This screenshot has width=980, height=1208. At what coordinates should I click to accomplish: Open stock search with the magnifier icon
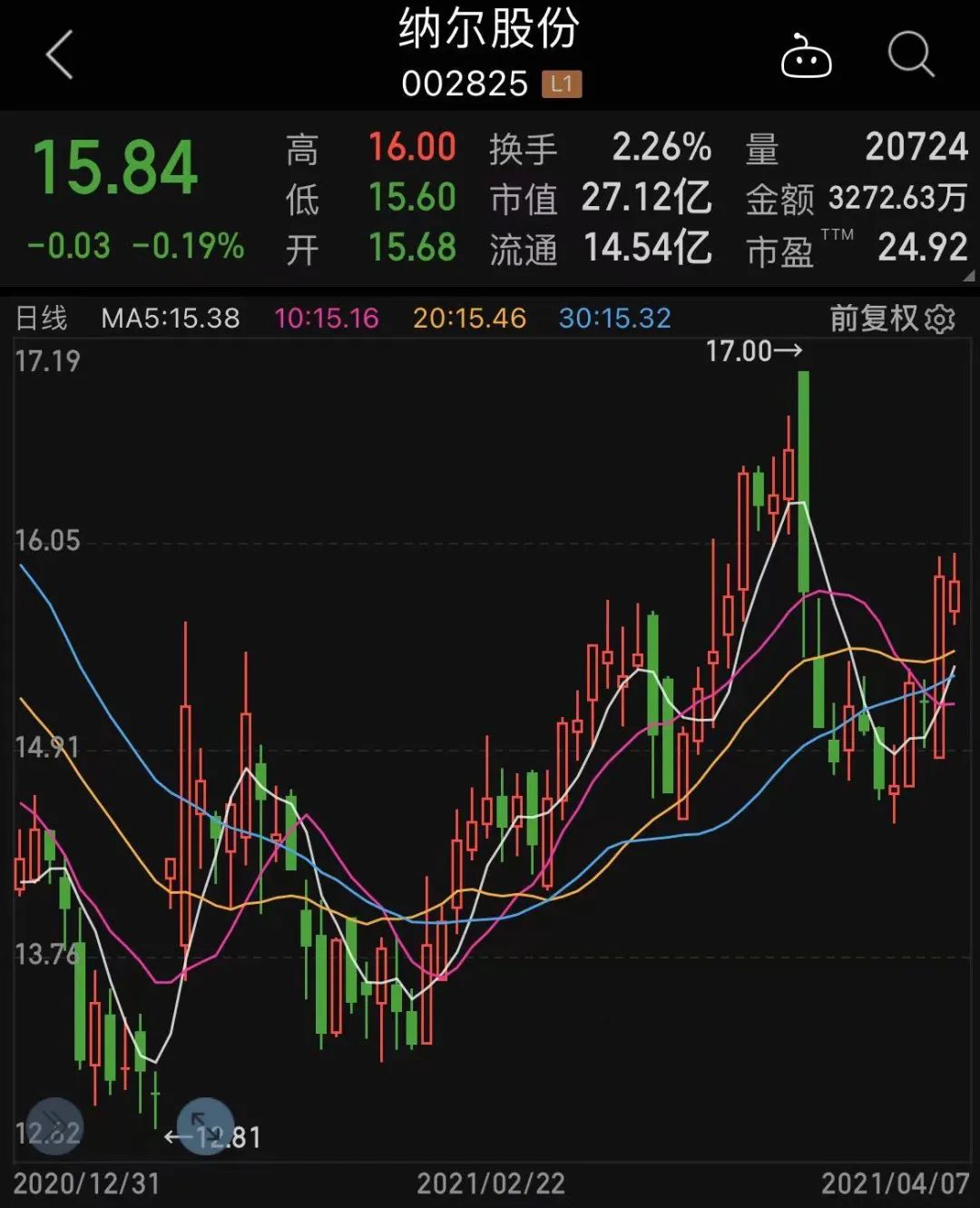tap(910, 56)
